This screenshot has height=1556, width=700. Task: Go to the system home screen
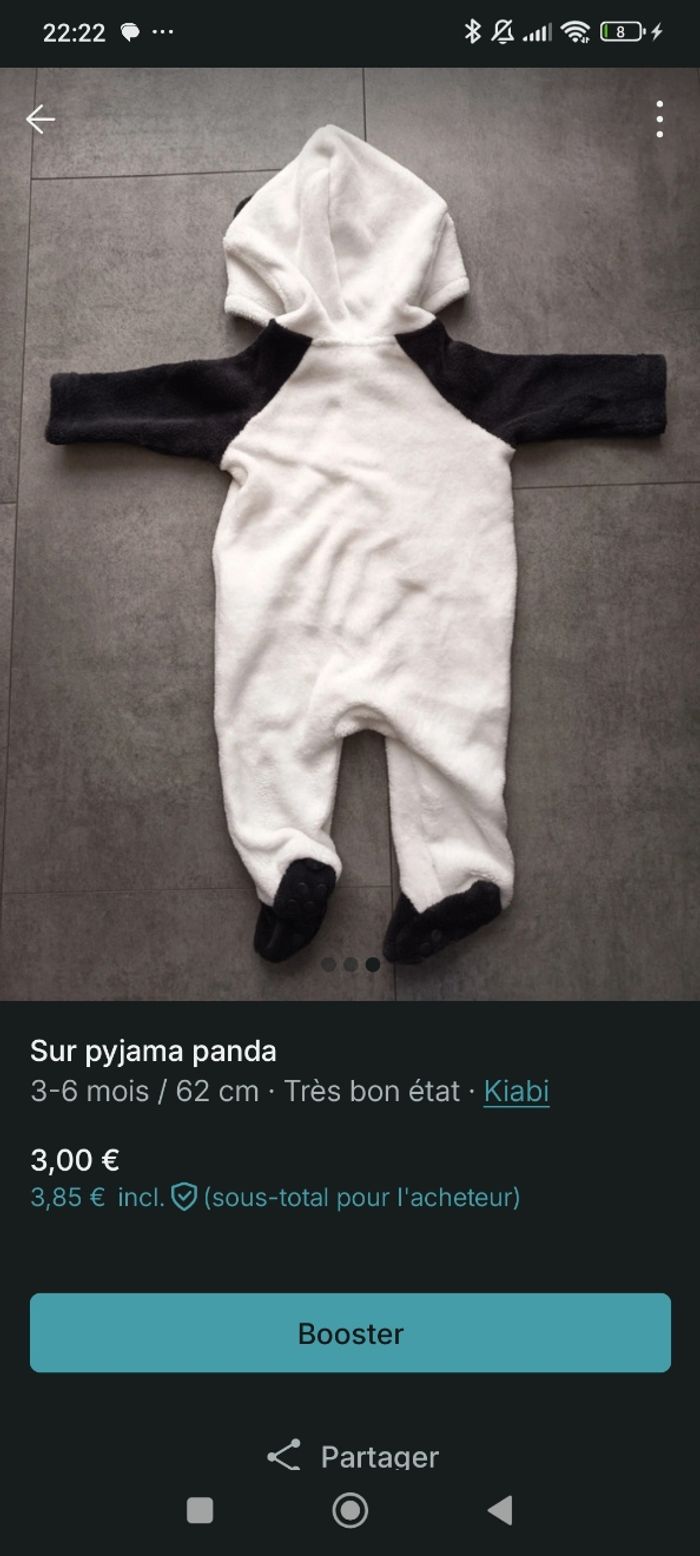coord(350,1510)
